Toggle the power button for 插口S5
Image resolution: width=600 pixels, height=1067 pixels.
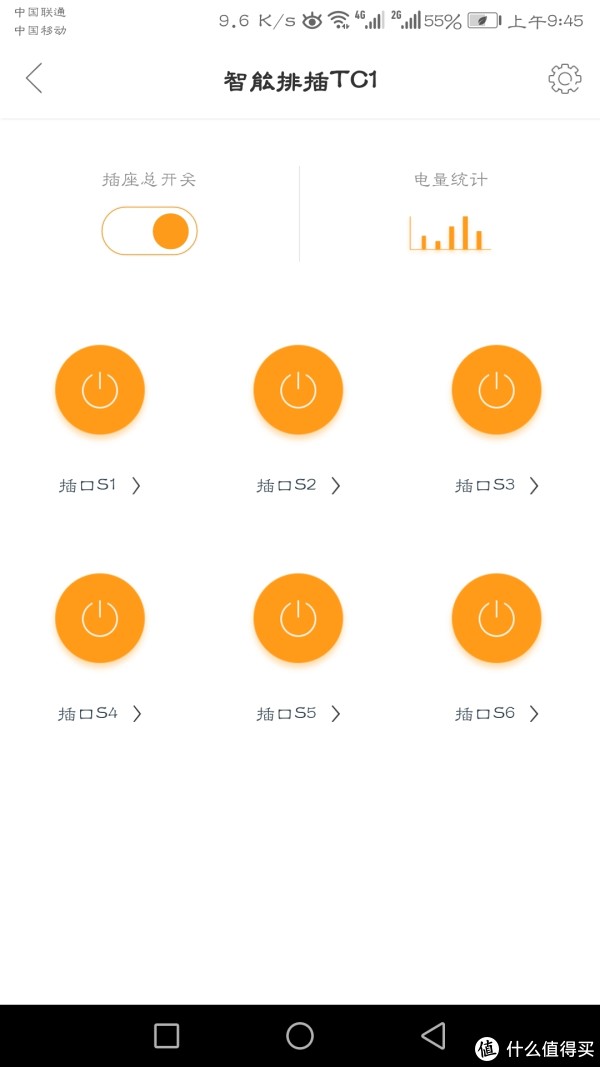[x=298, y=618]
